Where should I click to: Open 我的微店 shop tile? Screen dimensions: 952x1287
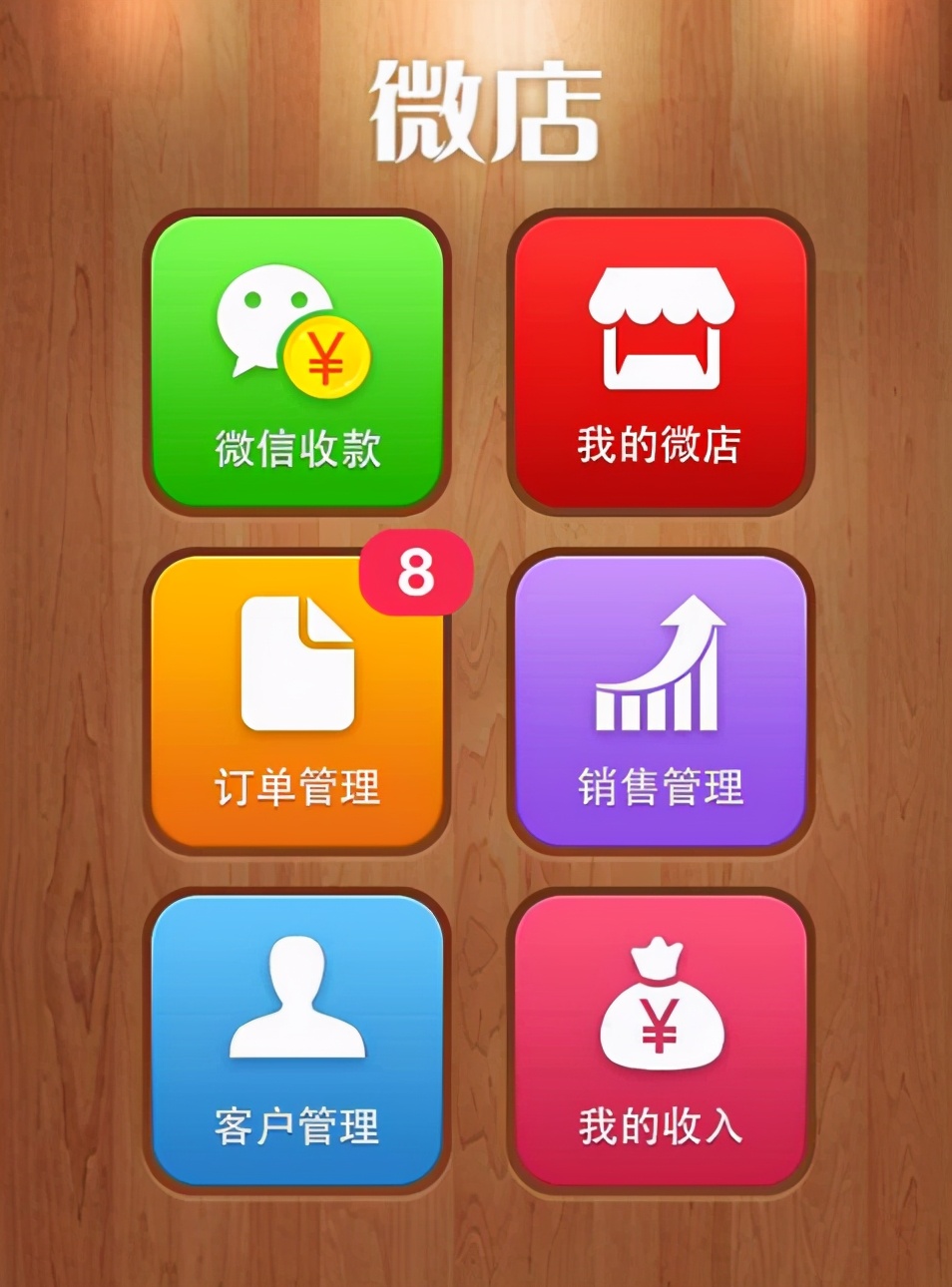pos(660,361)
